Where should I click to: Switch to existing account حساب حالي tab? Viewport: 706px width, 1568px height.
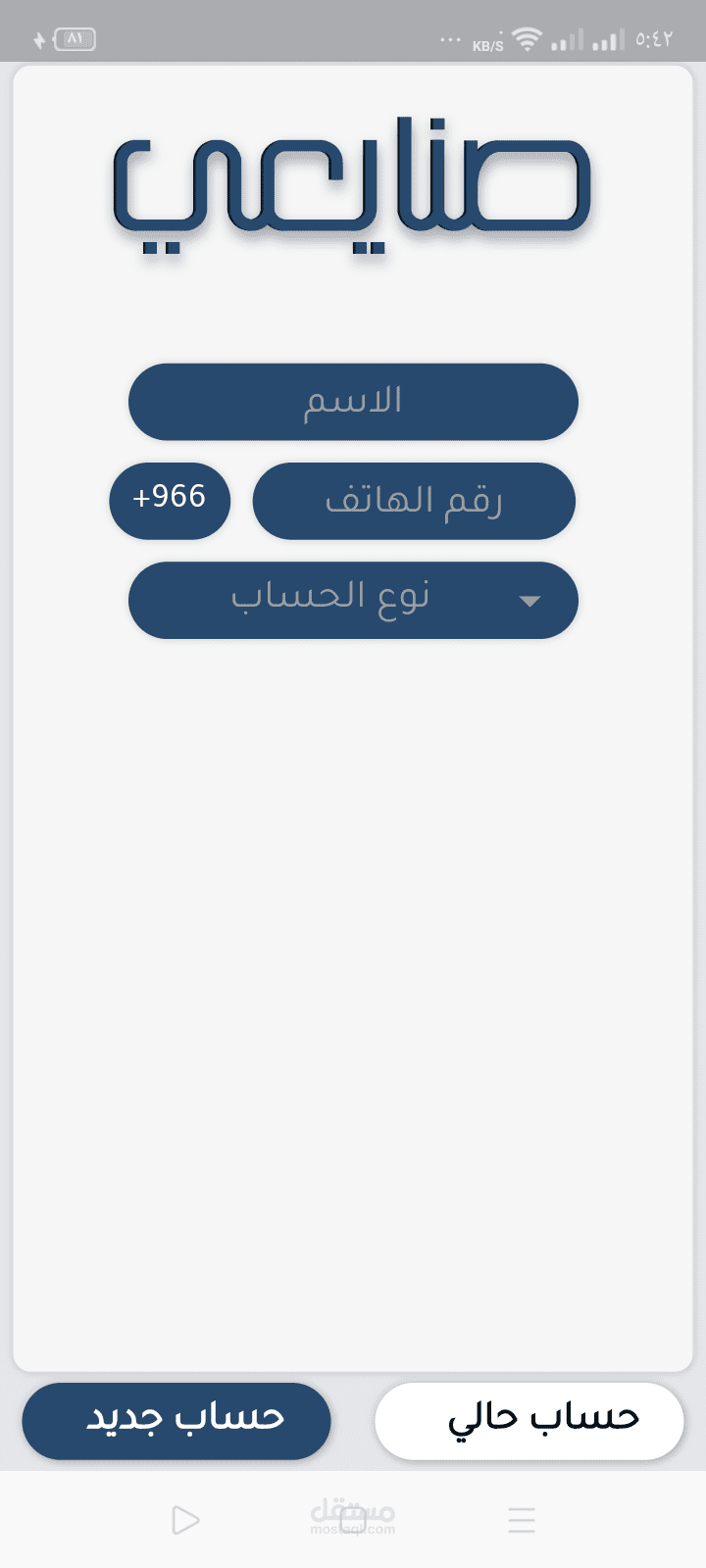click(x=529, y=1421)
